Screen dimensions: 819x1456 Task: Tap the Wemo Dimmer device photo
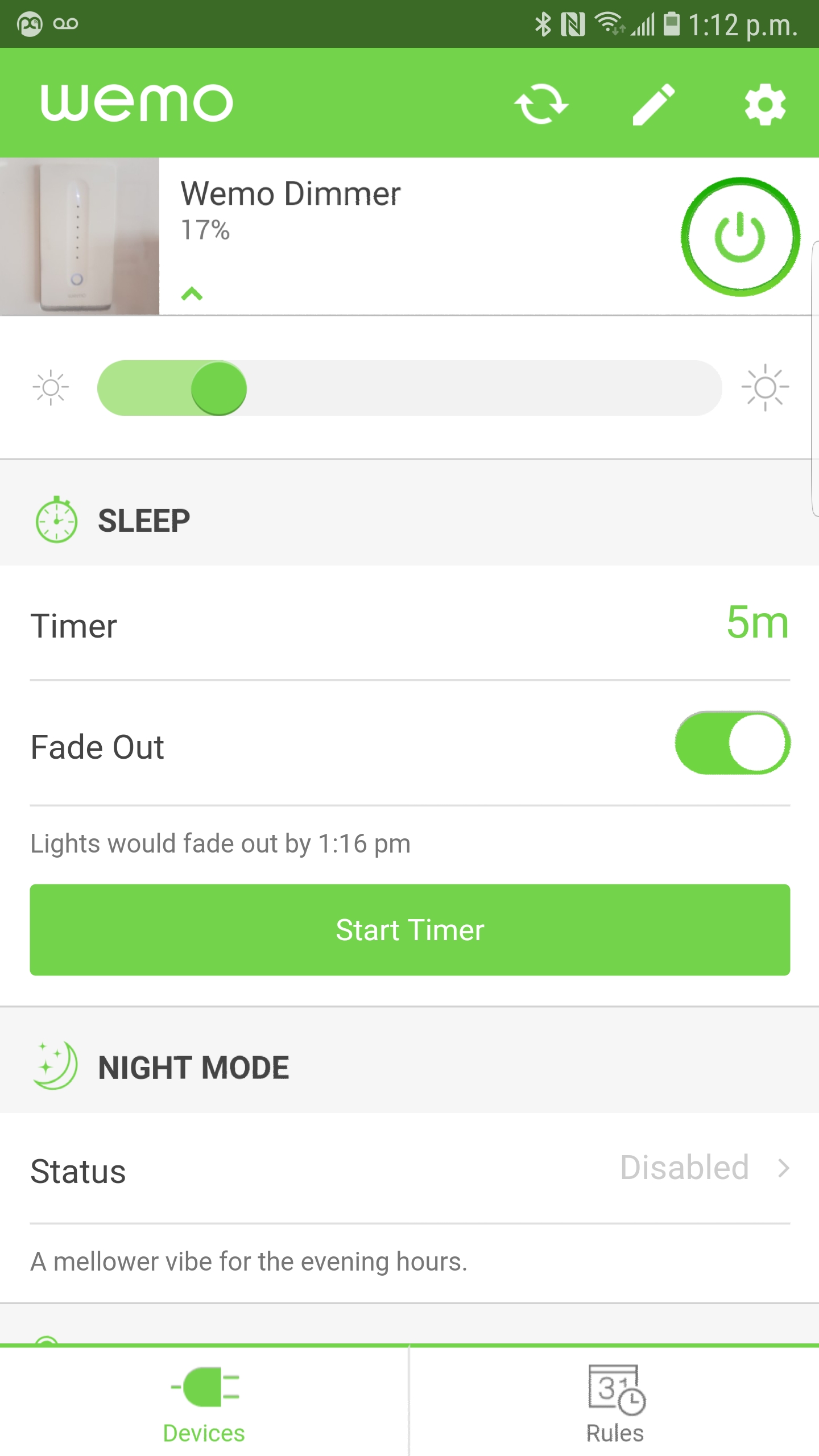click(x=80, y=237)
